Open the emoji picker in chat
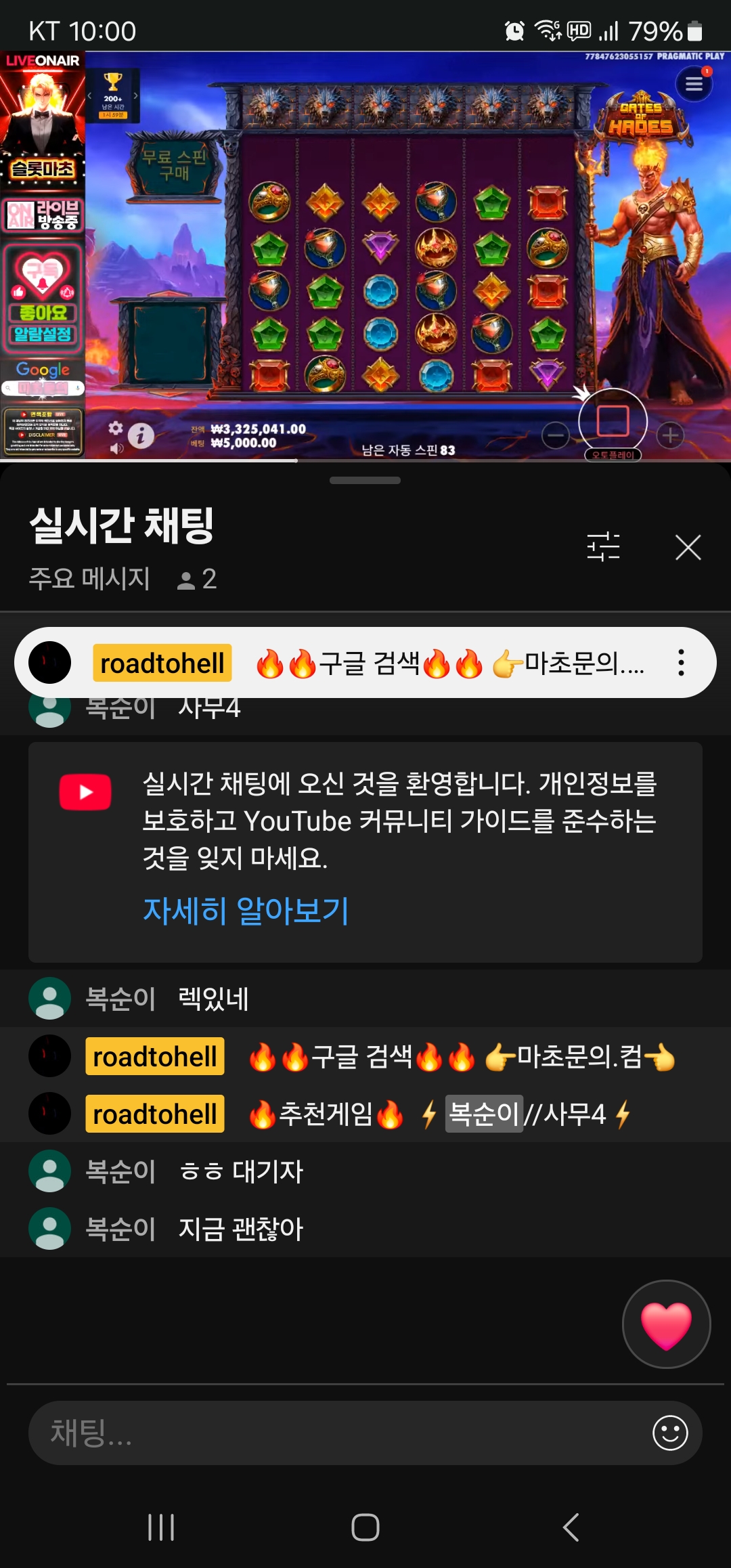 pyautogui.click(x=670, y=1433)
